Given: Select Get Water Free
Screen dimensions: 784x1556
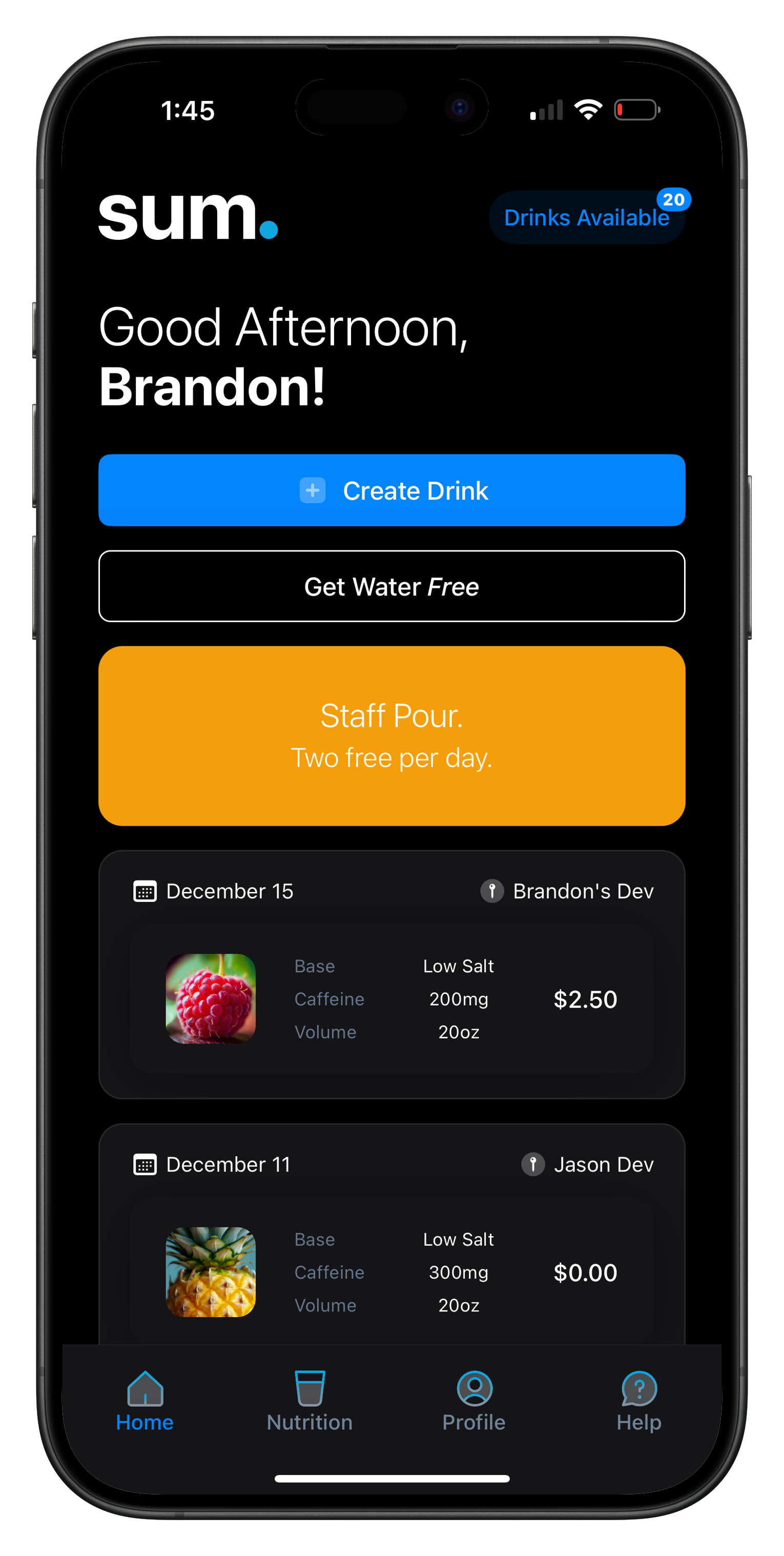Looking at the screenshot, I should [x=391, y=586].
